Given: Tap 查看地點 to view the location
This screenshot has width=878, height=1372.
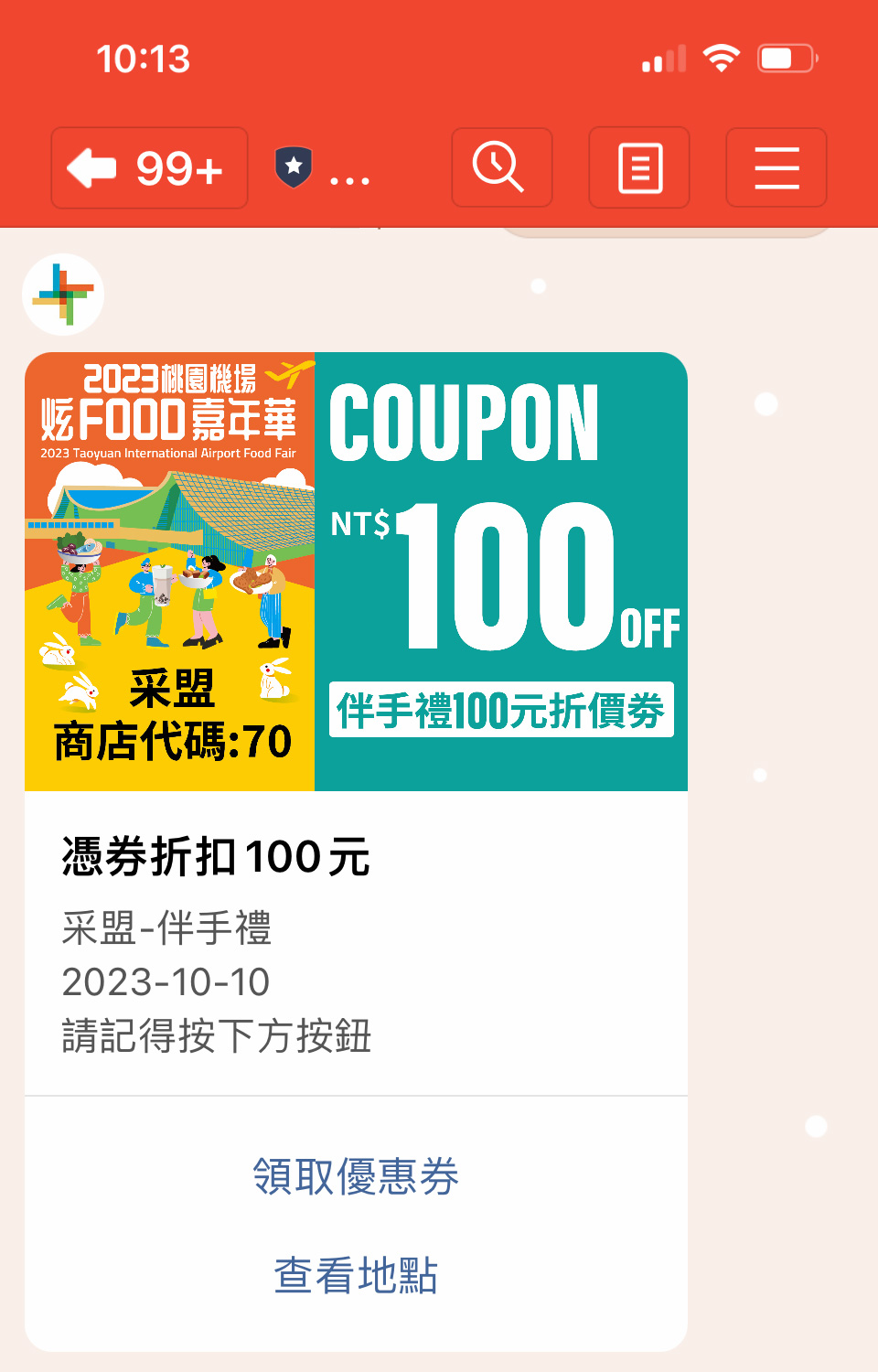Looking at the screenshot, I should (356, 1275).
